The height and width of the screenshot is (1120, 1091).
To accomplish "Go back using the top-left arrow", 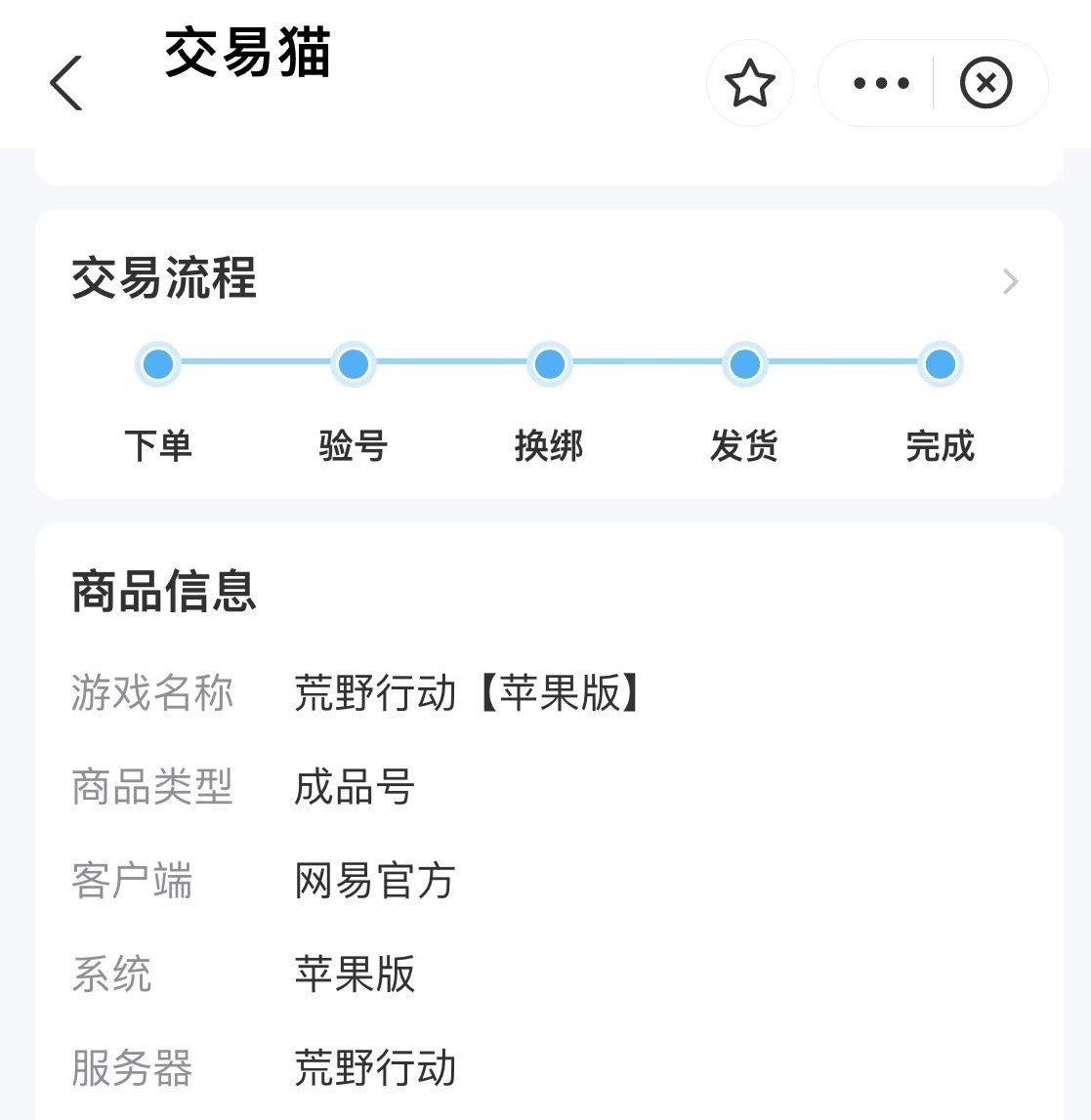I will 66,83.
